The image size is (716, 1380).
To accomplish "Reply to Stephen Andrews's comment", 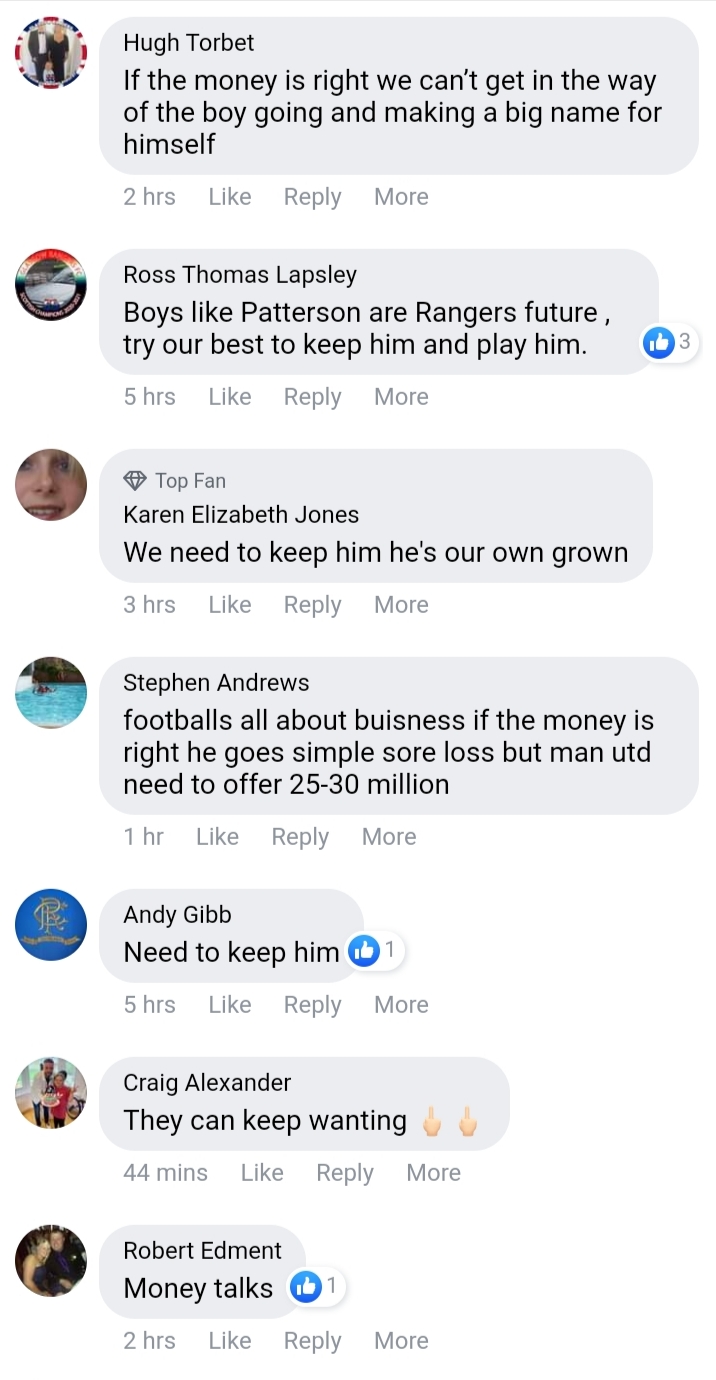I will point(300,837).
